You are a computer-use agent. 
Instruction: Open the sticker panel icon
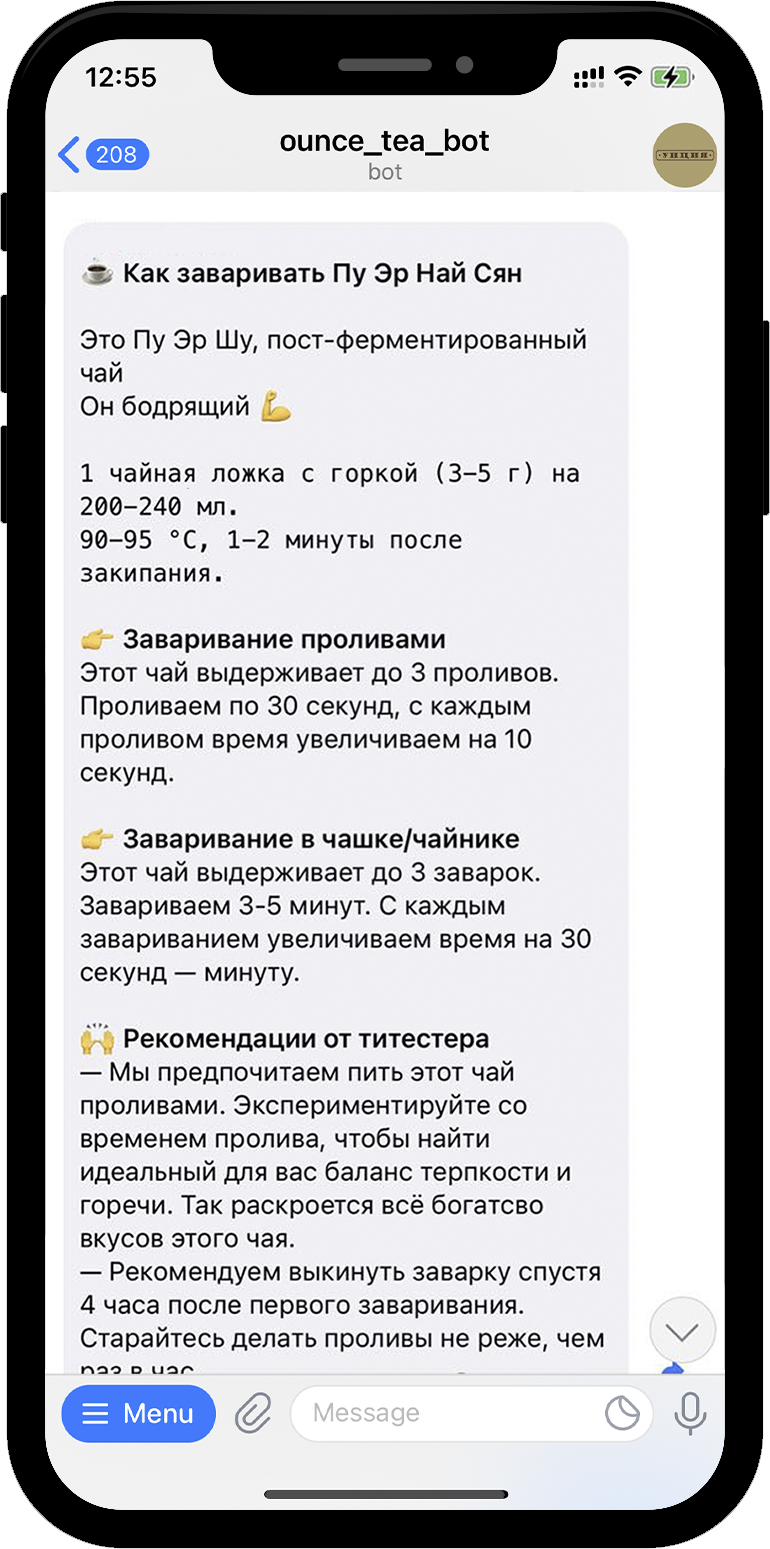622,1413
